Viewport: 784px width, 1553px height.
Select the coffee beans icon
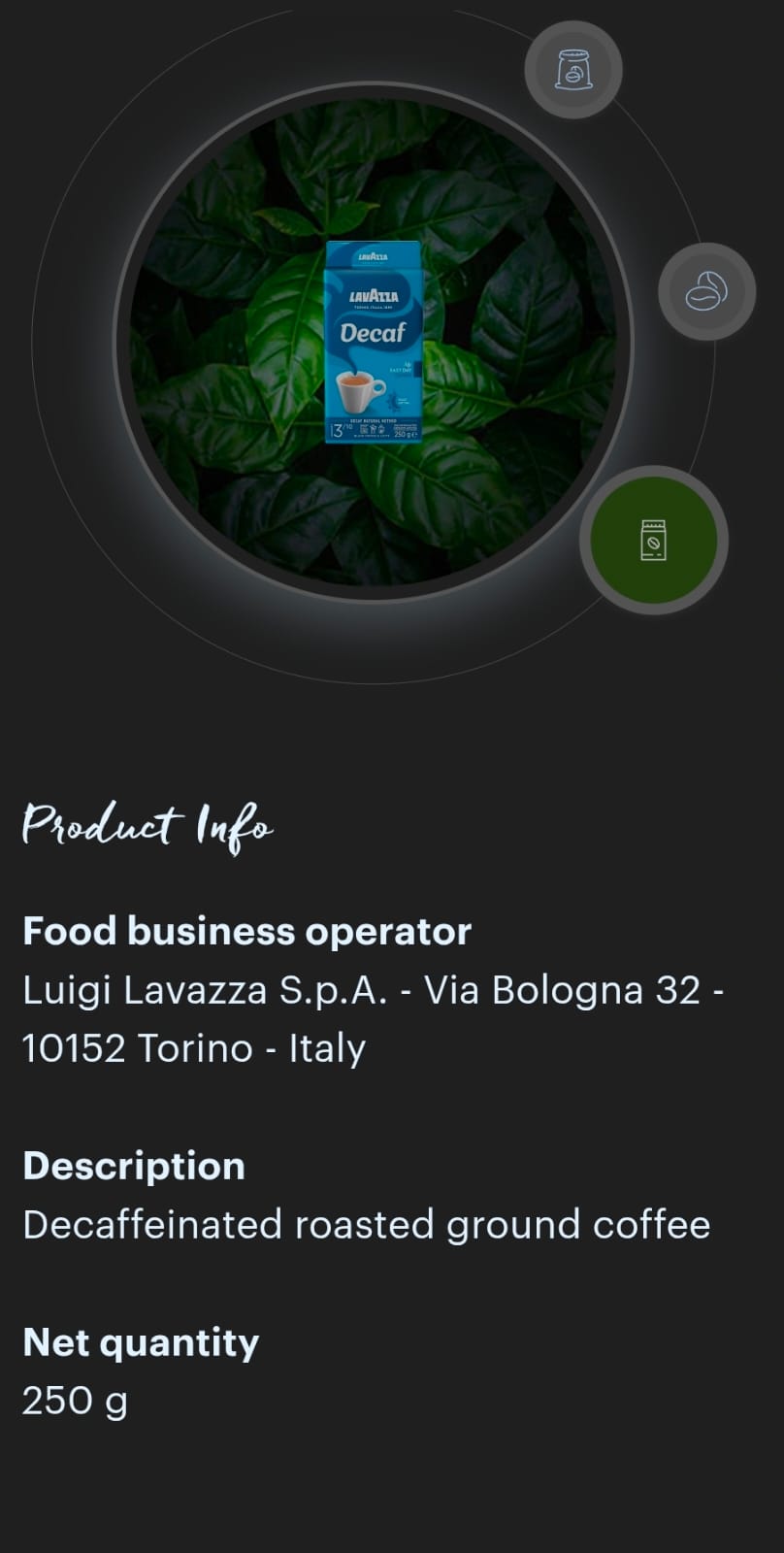706,291
